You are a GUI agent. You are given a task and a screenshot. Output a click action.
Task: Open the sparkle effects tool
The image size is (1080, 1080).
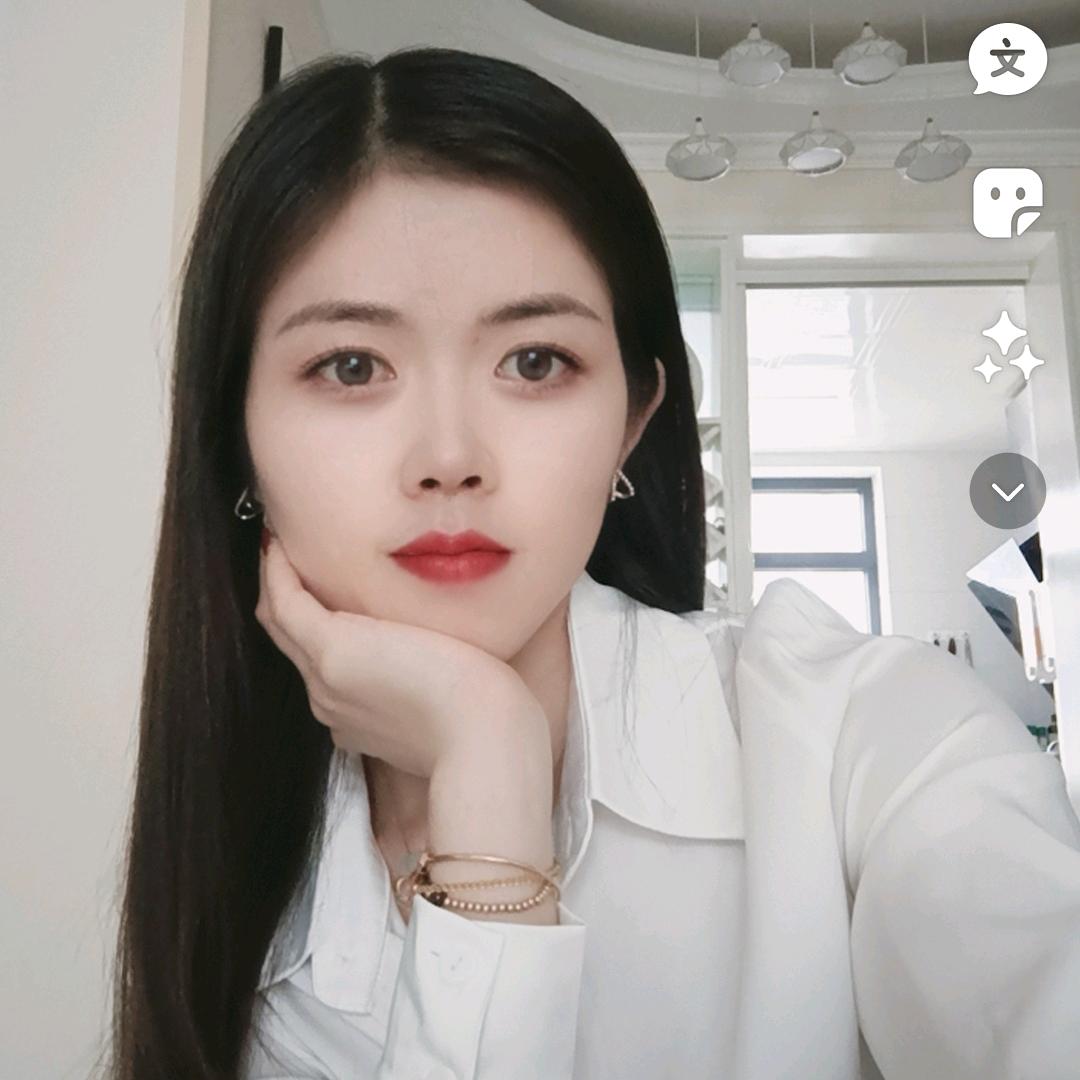(x=1007, y=347)
